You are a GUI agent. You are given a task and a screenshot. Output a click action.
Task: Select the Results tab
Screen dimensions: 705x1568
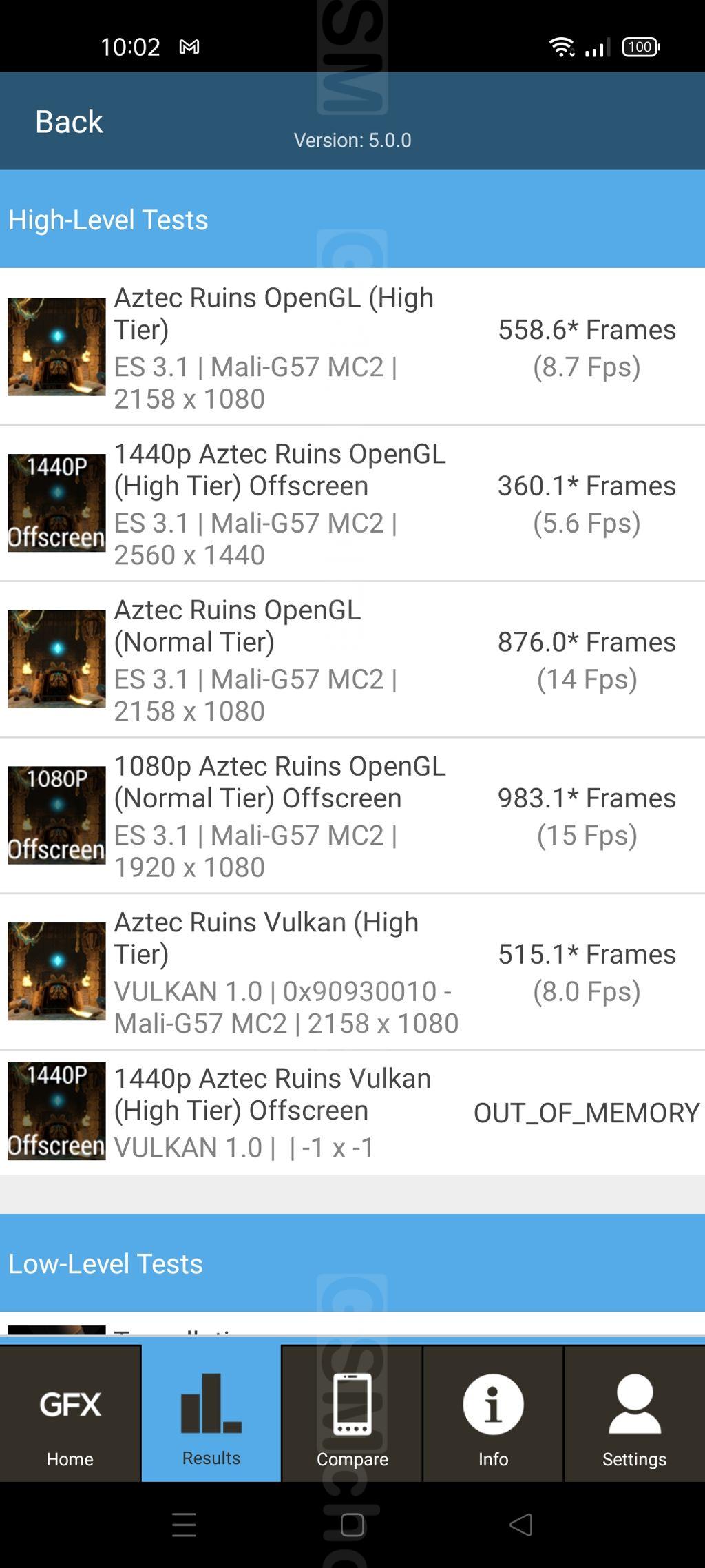coord(211,1414)
